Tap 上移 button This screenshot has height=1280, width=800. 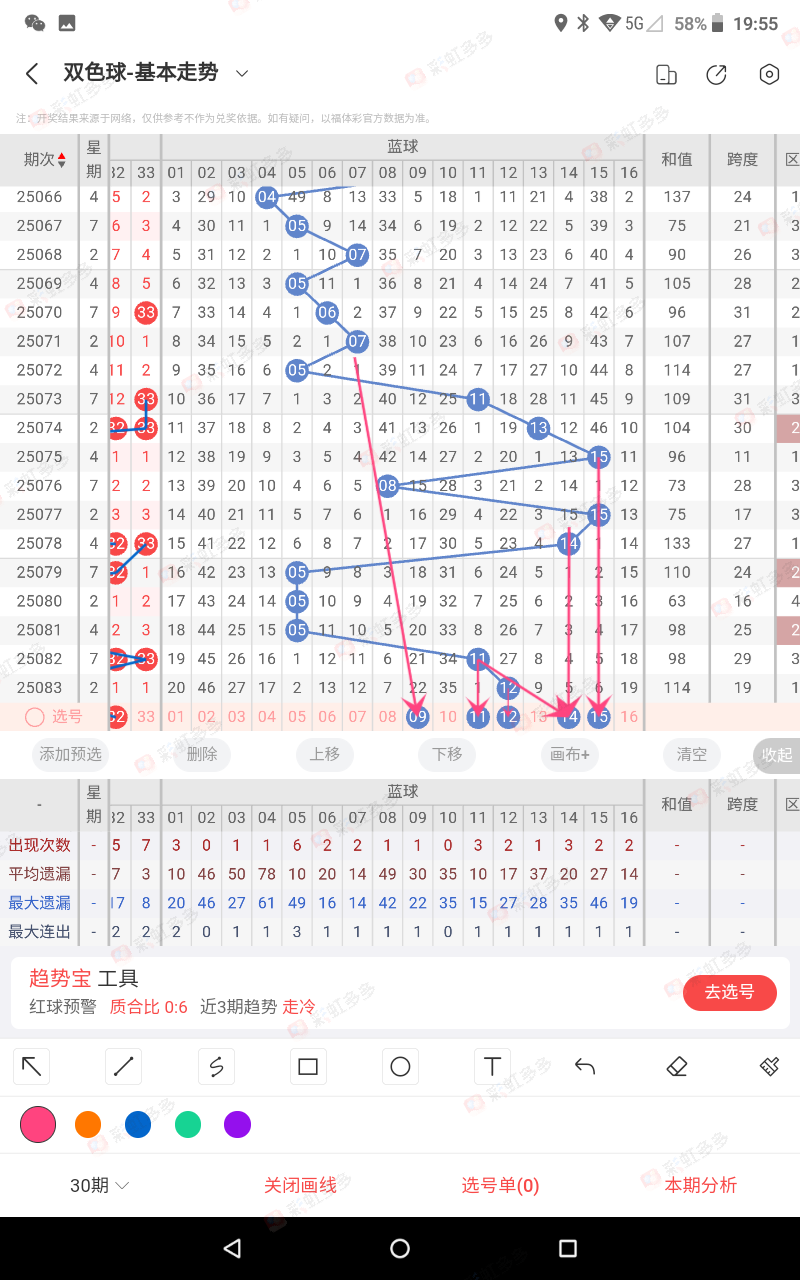pyautogui.click(x=325, y=754)
